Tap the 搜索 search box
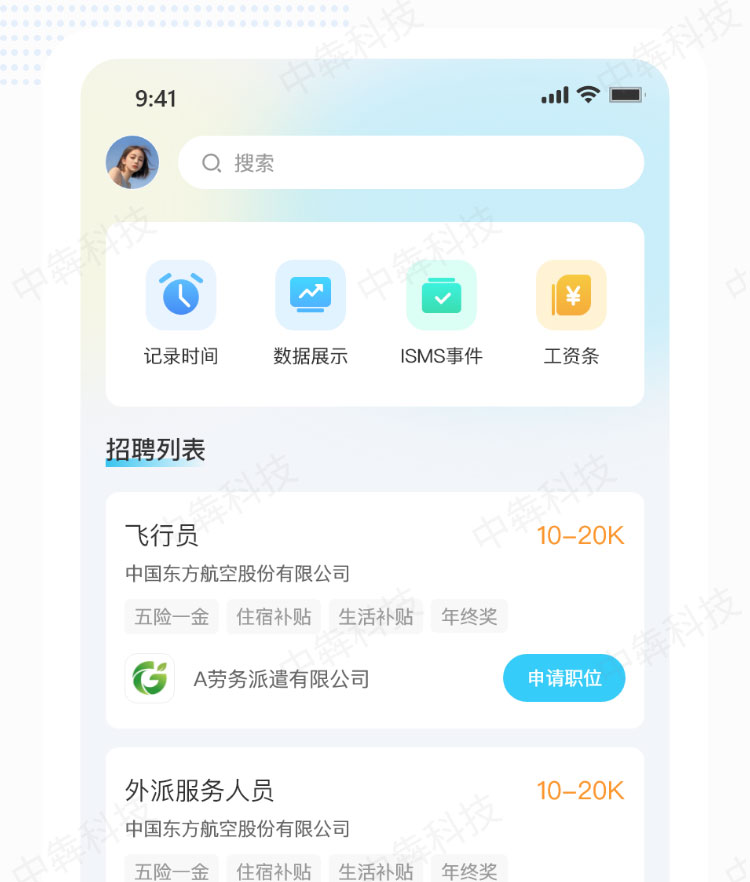This screenshot has height=882, width=750. [410, 163]
